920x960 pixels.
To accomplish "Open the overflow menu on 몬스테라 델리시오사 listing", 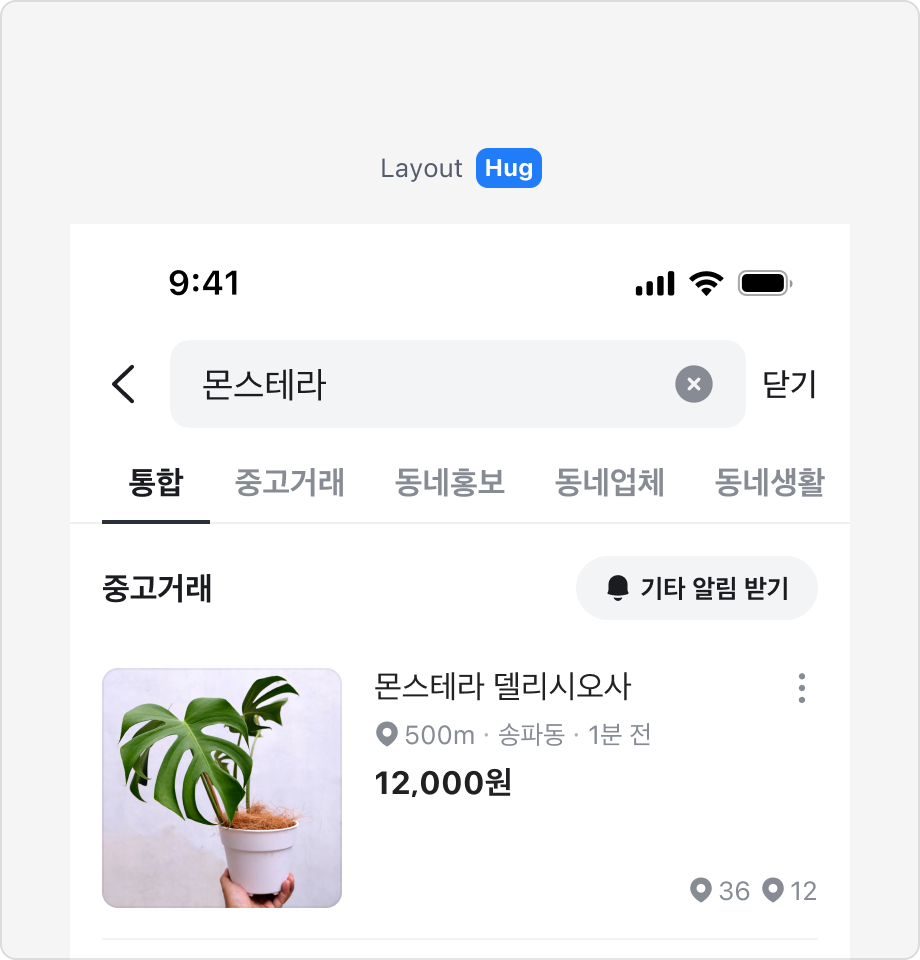I will pyautogui.click(x=802, y=688).
